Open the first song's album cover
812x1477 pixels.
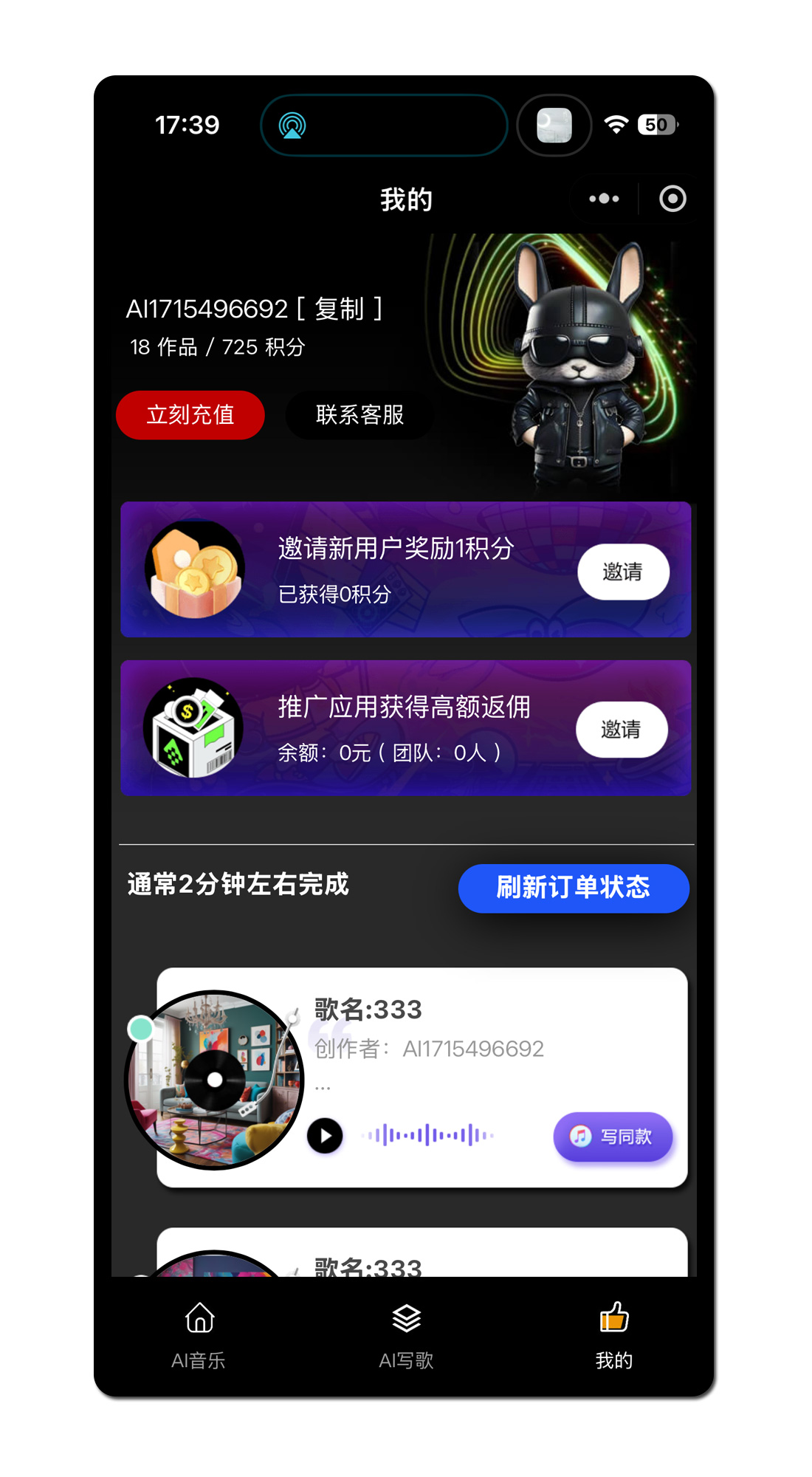click(x=215, y=1080)
